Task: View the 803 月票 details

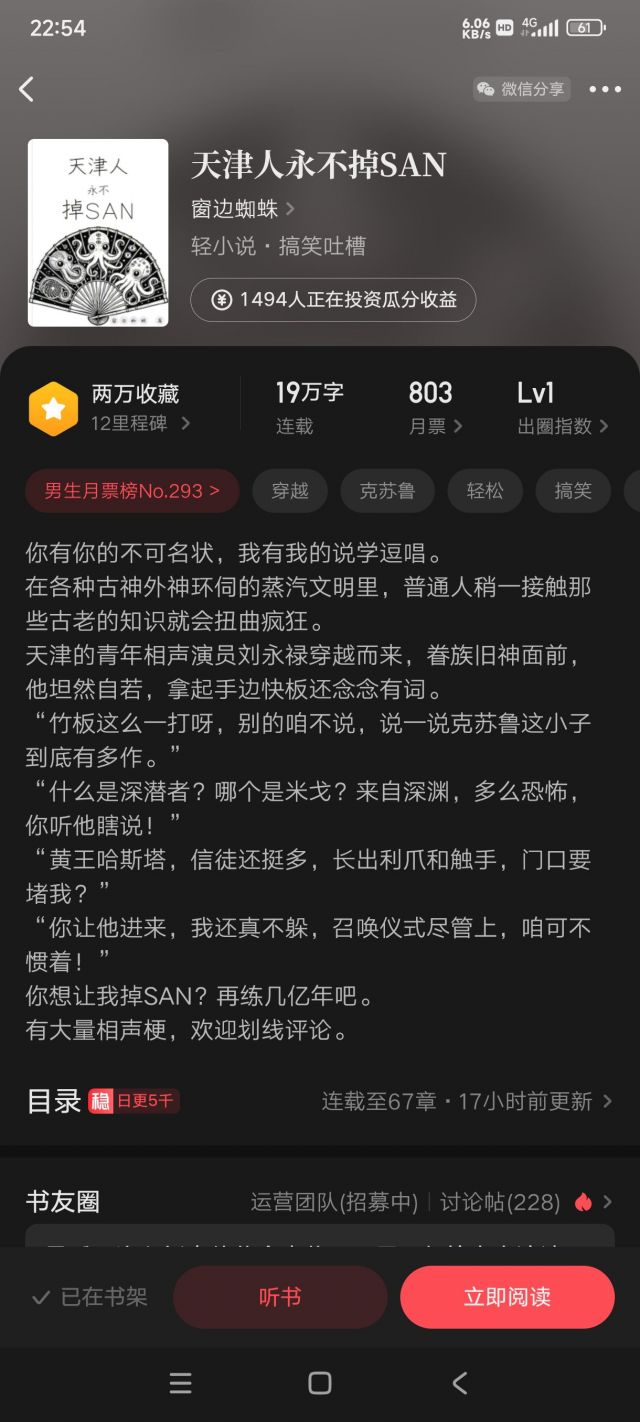Action: [434, 408]
